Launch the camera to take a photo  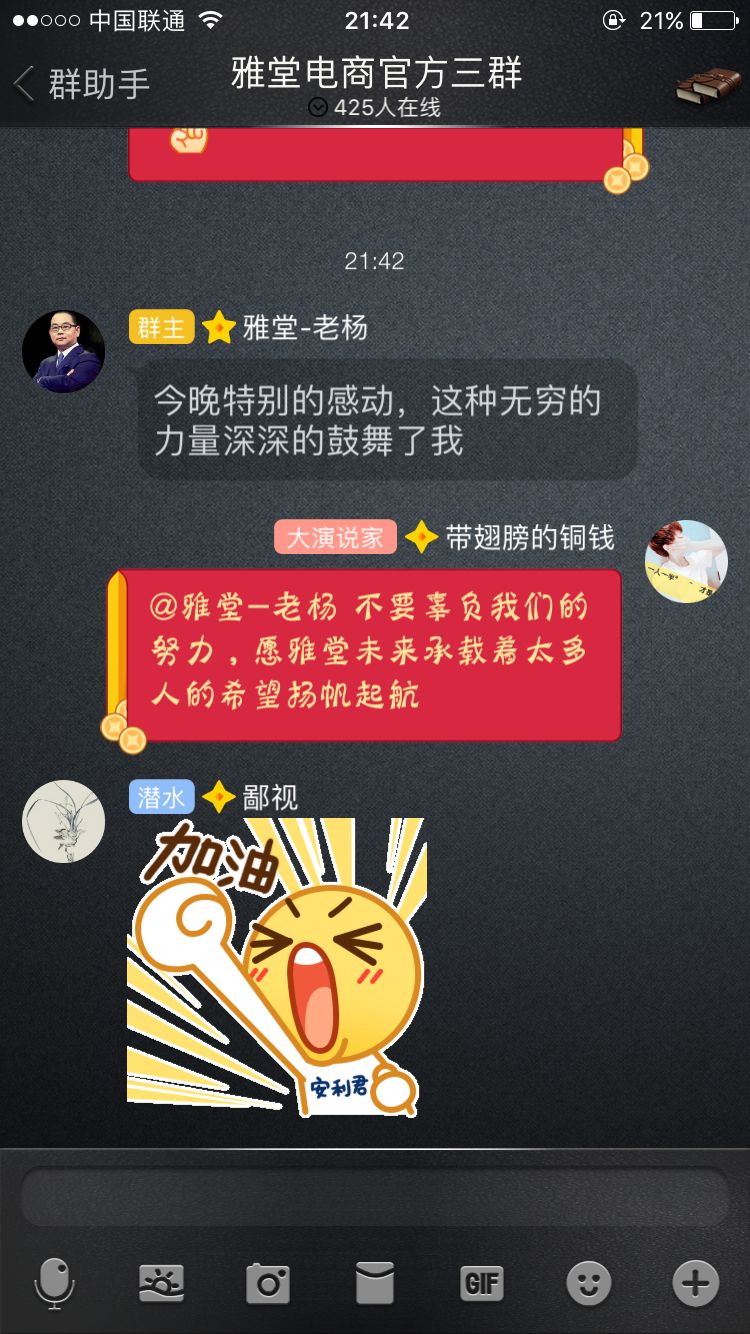[268, 1283]
